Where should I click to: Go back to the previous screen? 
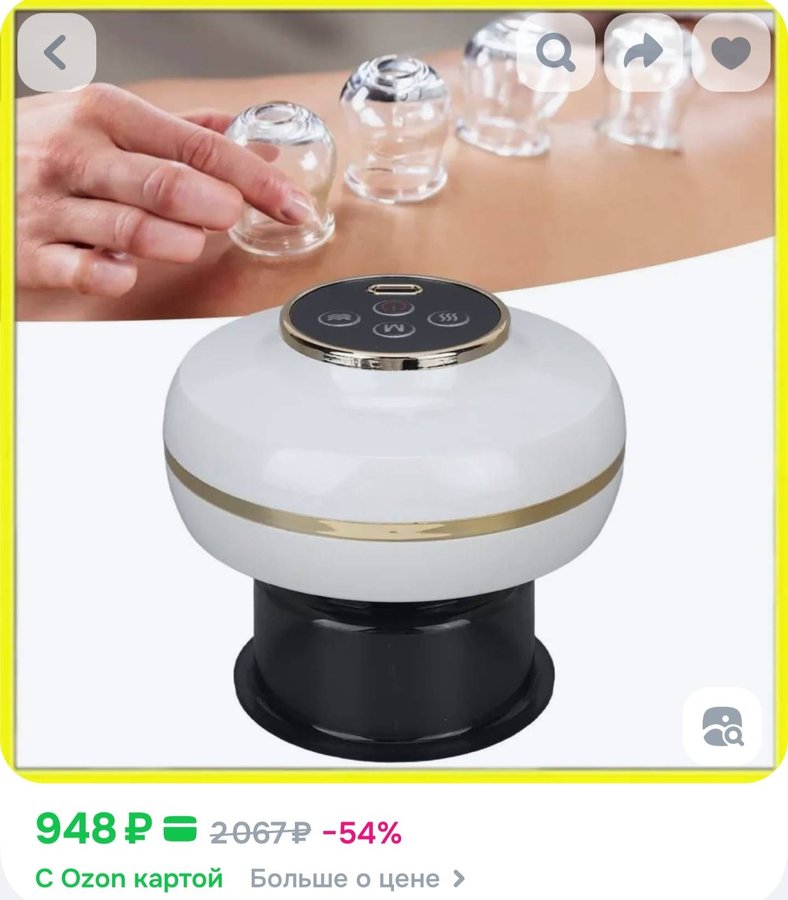56,53
